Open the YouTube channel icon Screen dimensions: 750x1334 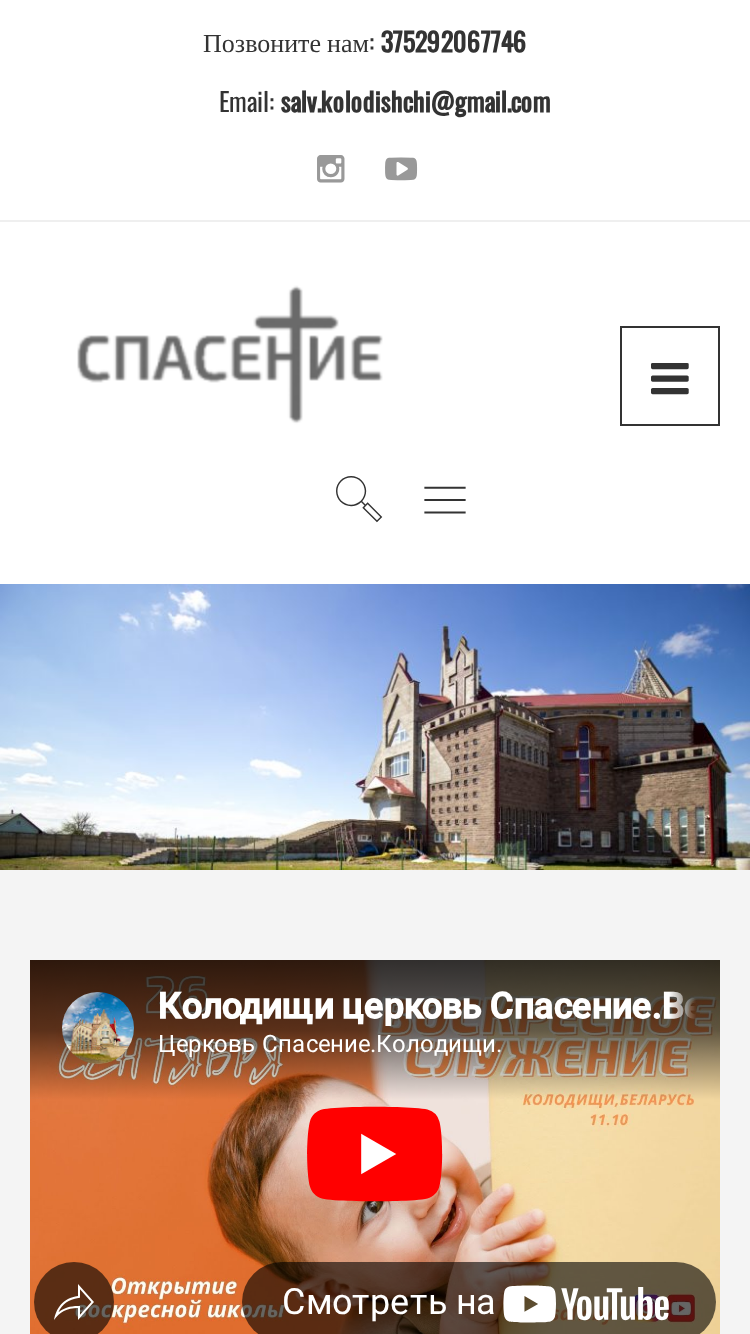(x=401, y=169)
